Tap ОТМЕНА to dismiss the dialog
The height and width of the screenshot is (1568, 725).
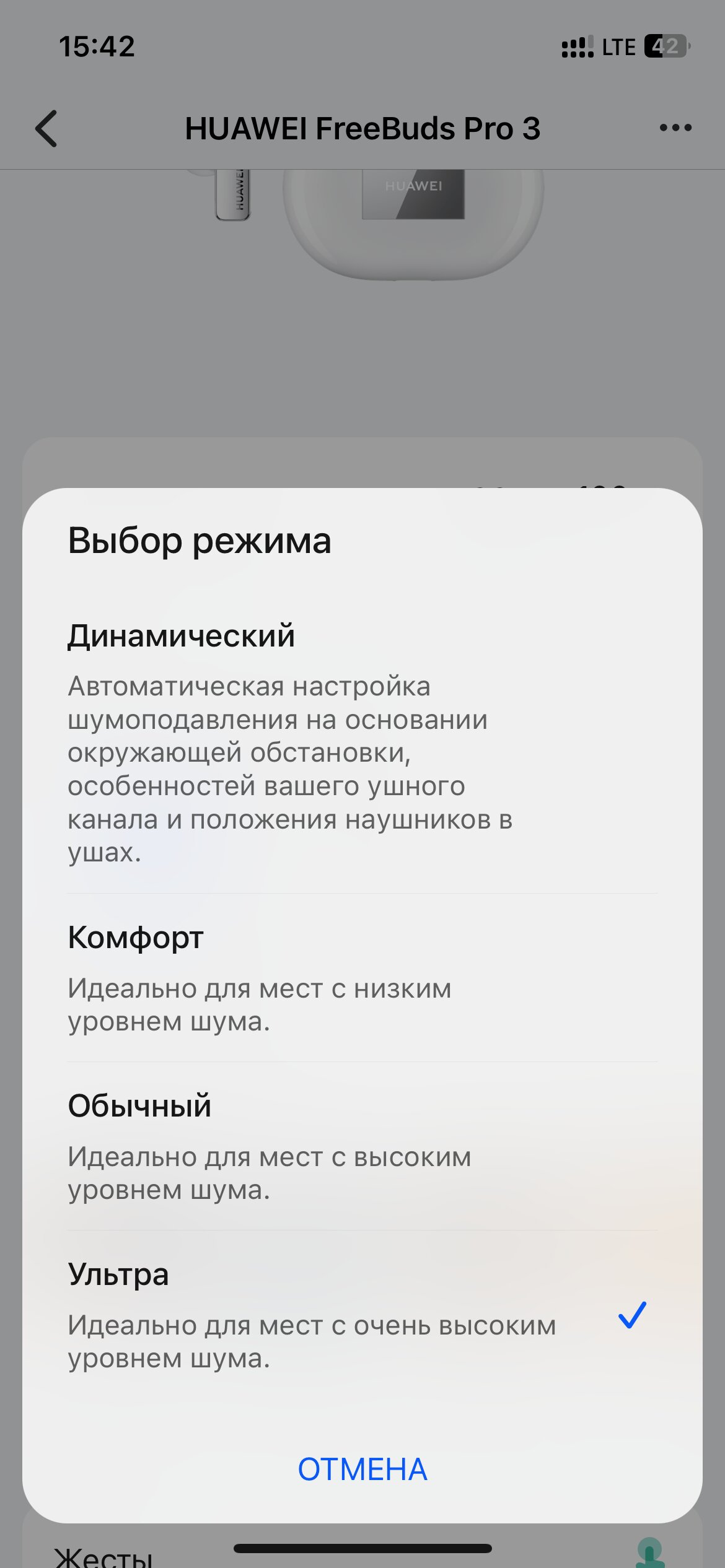tap(362, 1470)
